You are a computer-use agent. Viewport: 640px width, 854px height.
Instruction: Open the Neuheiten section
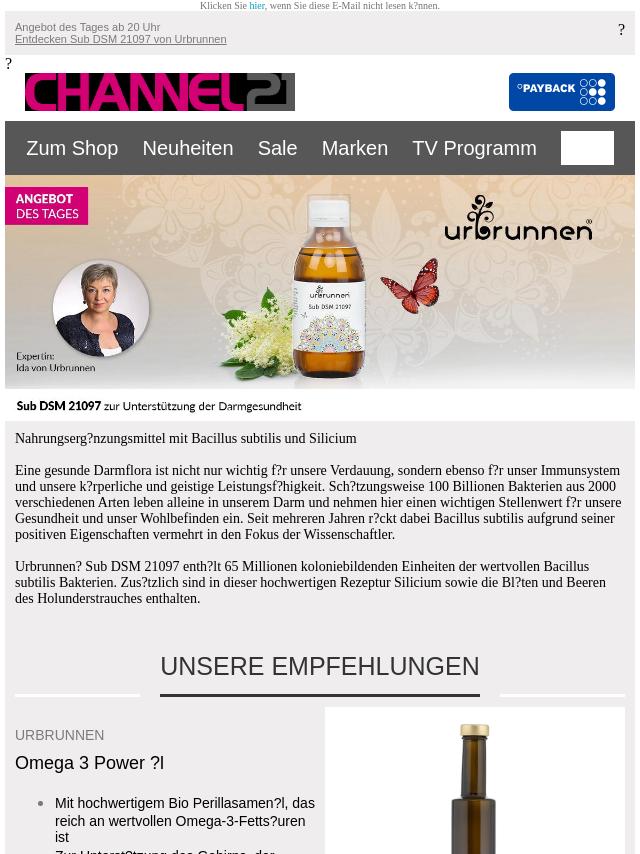(187, 148)
